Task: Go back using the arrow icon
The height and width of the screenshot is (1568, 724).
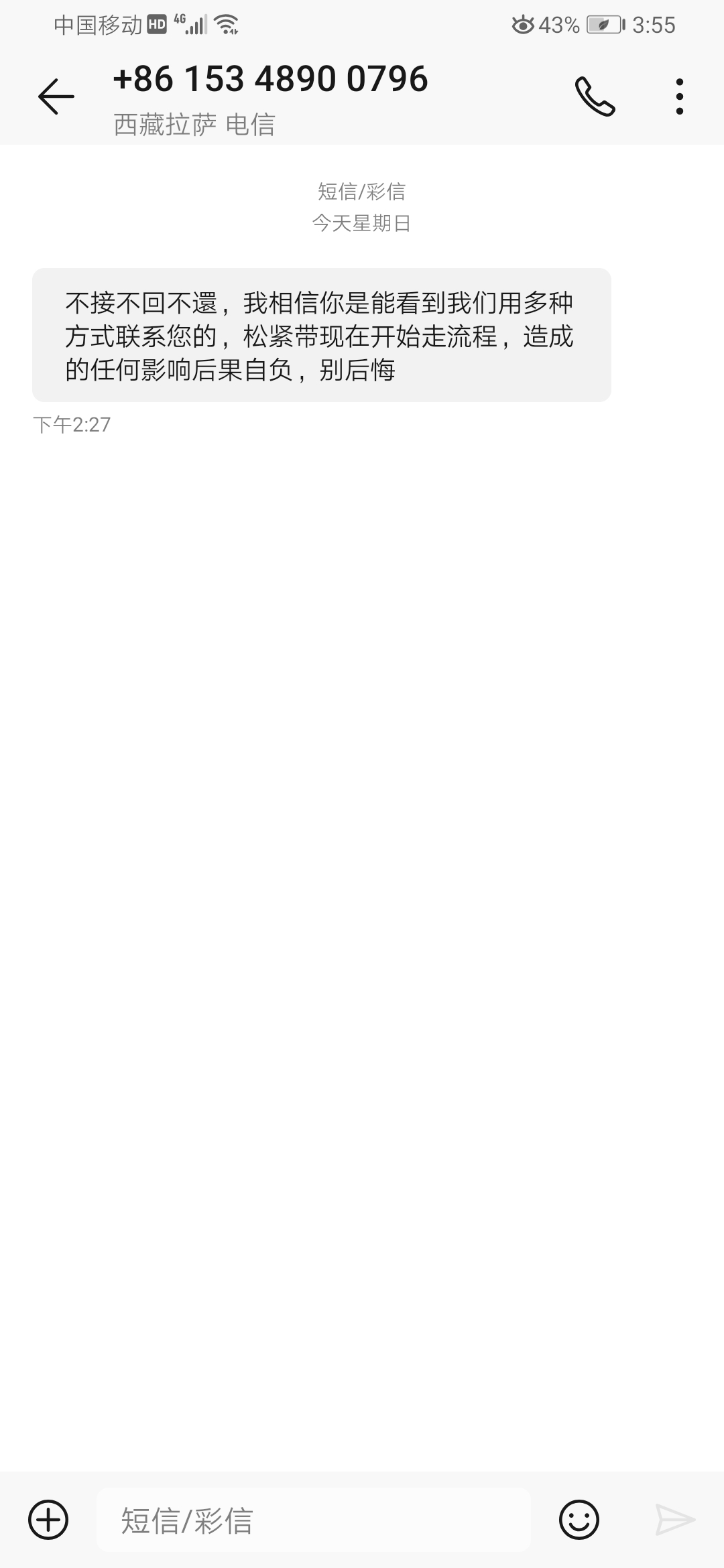Action: pyautogui.click(x=56, y=96)
